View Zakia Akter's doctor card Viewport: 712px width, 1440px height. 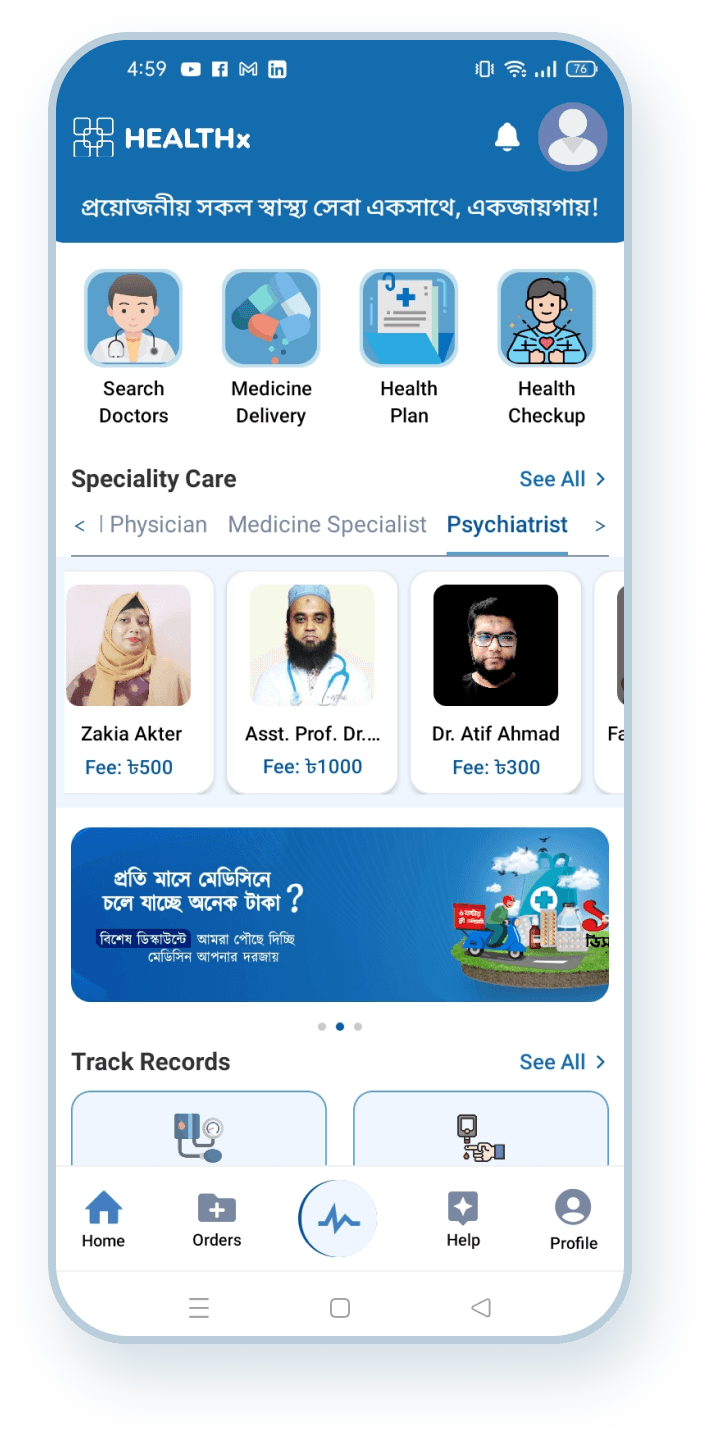132,682
